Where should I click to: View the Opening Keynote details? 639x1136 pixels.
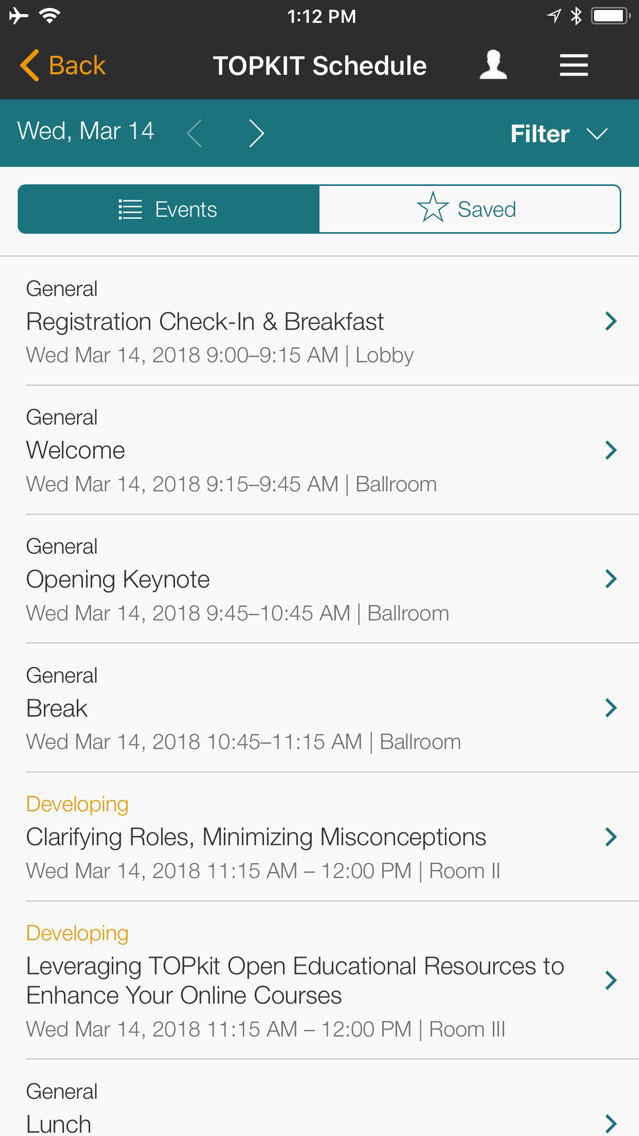coord(320,579)
